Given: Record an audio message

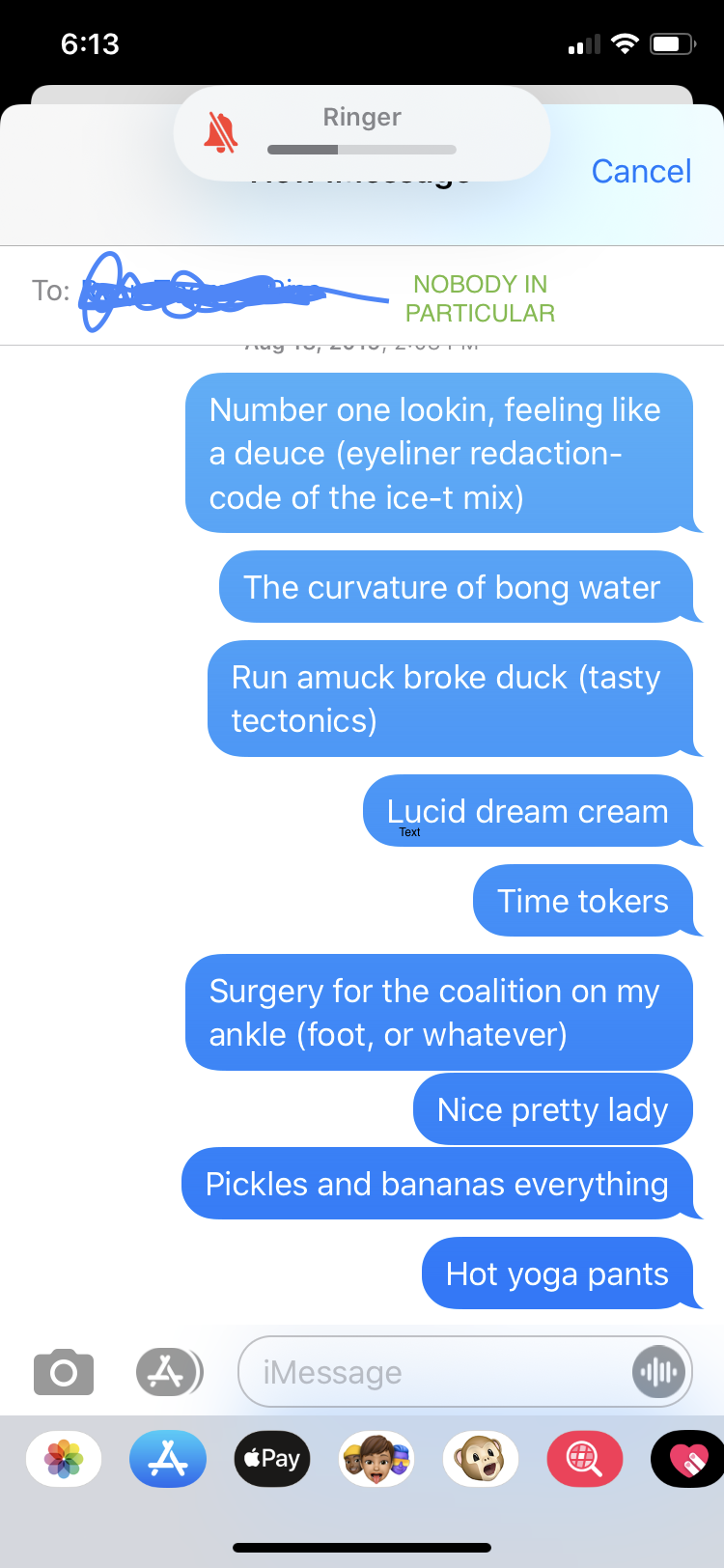Looking at the screenshot, I should (x=658, y=1372).
